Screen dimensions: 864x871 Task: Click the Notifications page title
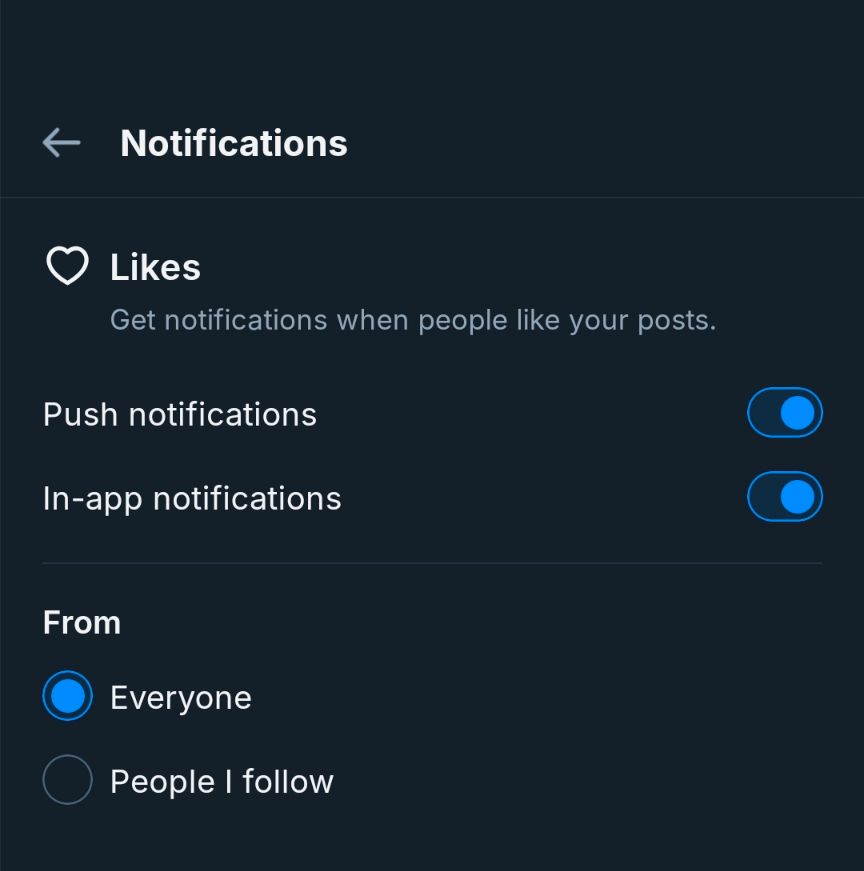(x=233, y=142)
